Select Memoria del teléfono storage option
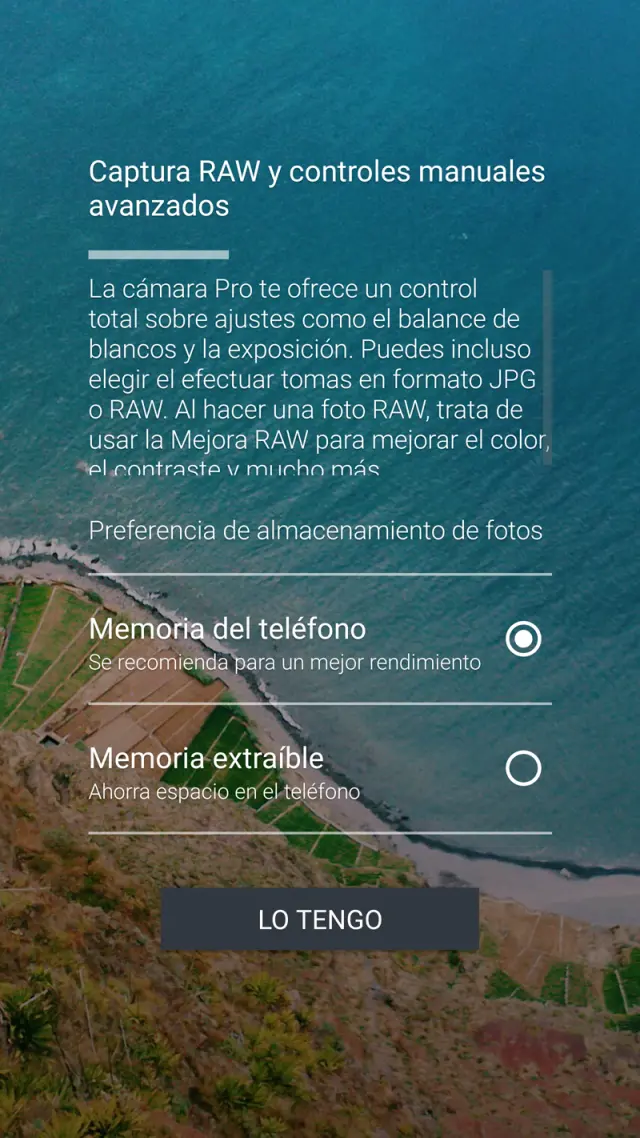Image resolution: width=640 pixels, height=1138 pixels. pyautogui.click(x=523, y=639)
